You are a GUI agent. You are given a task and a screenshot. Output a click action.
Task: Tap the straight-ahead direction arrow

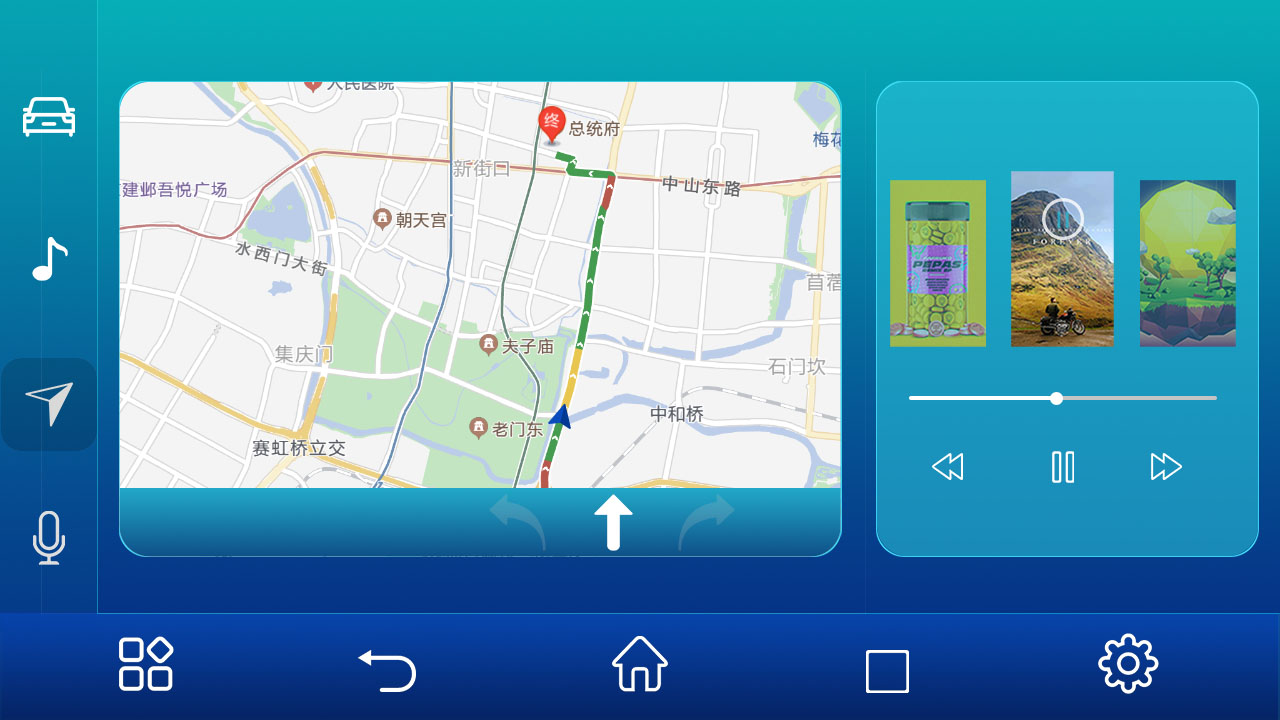(613, 522)
